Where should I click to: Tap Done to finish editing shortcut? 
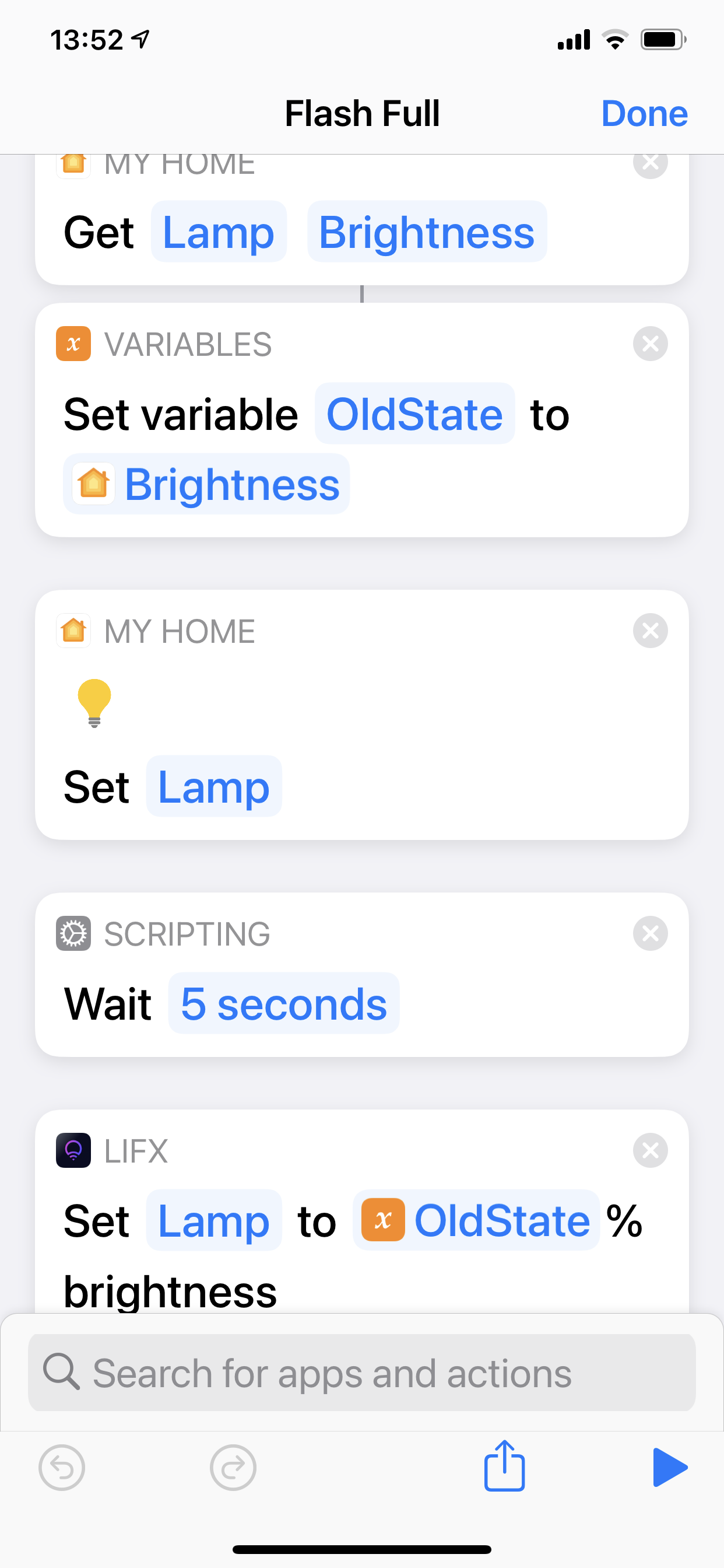click(x=644, y=113)
